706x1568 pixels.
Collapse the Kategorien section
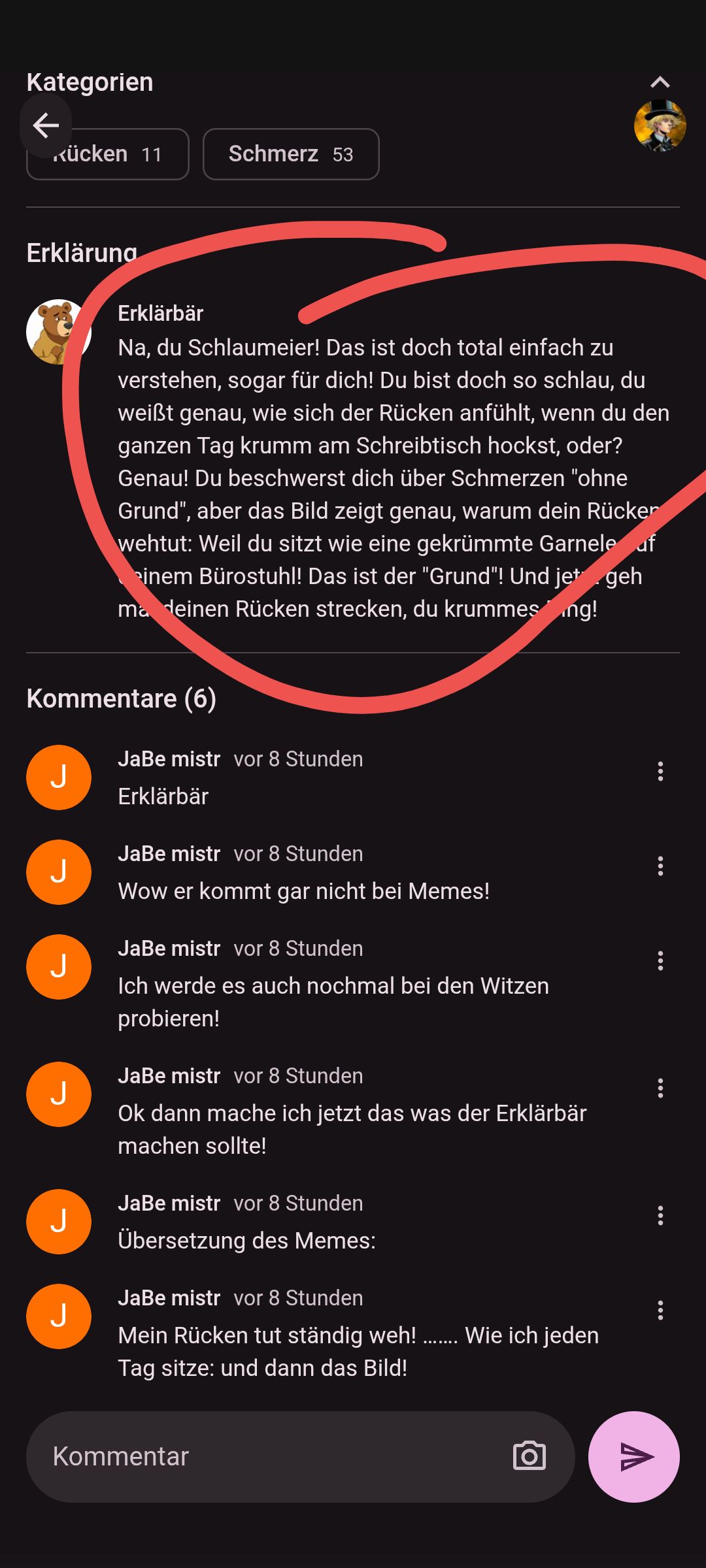pyautogui.click(x=660, y=82)
